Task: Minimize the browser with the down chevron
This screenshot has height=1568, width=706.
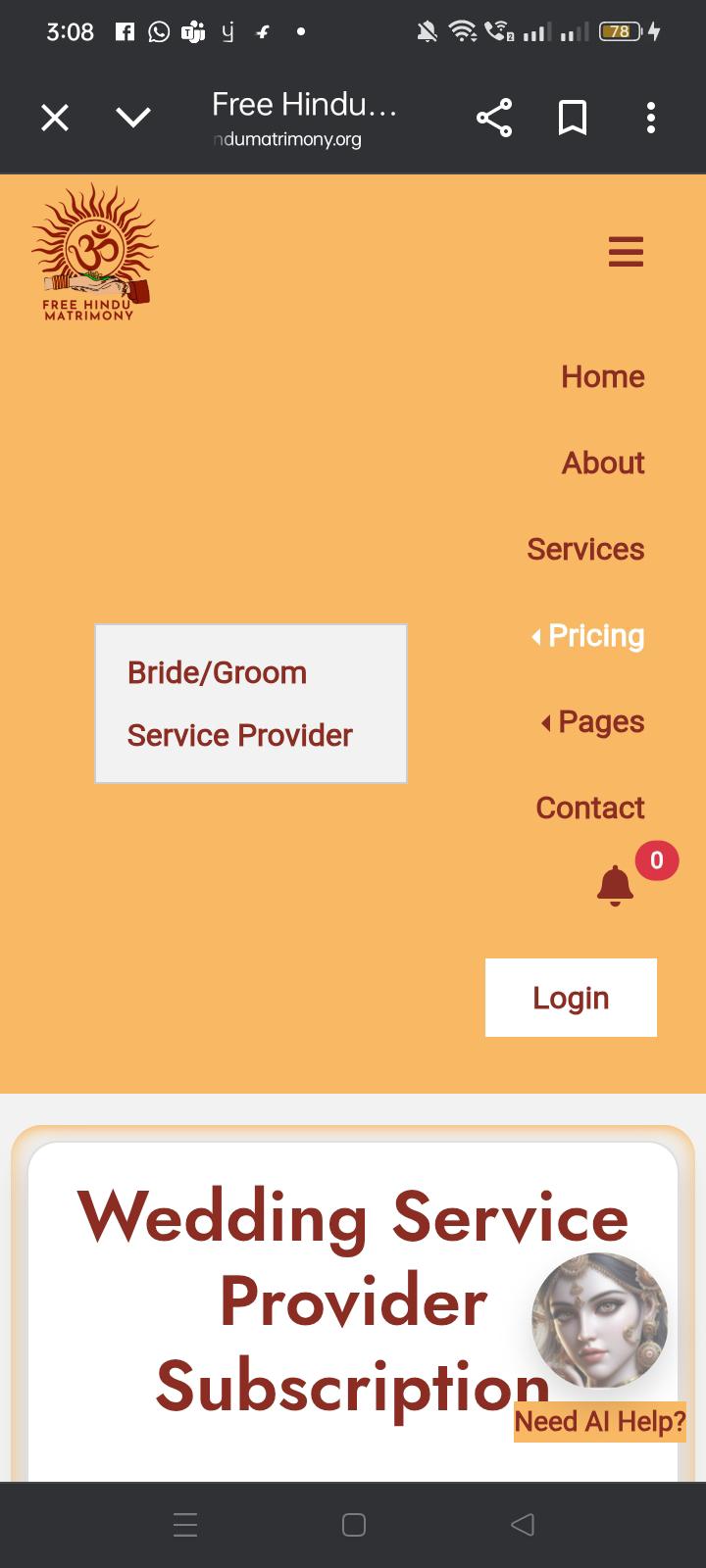Action: click(x=133, y=119)
